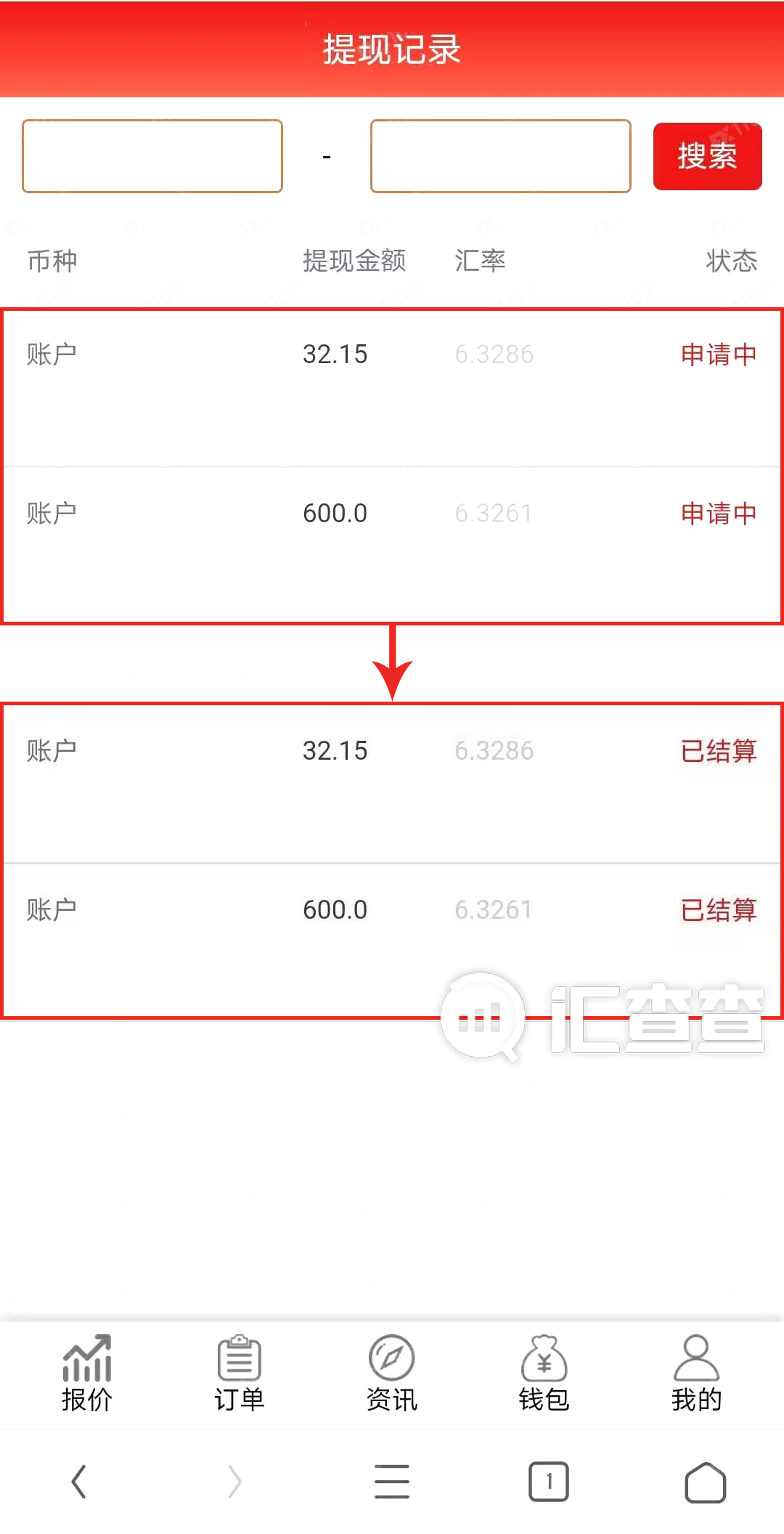Open the 订单 orders tab
The width and height of the screenshot is (784, 1534).
coord(240,1373)
